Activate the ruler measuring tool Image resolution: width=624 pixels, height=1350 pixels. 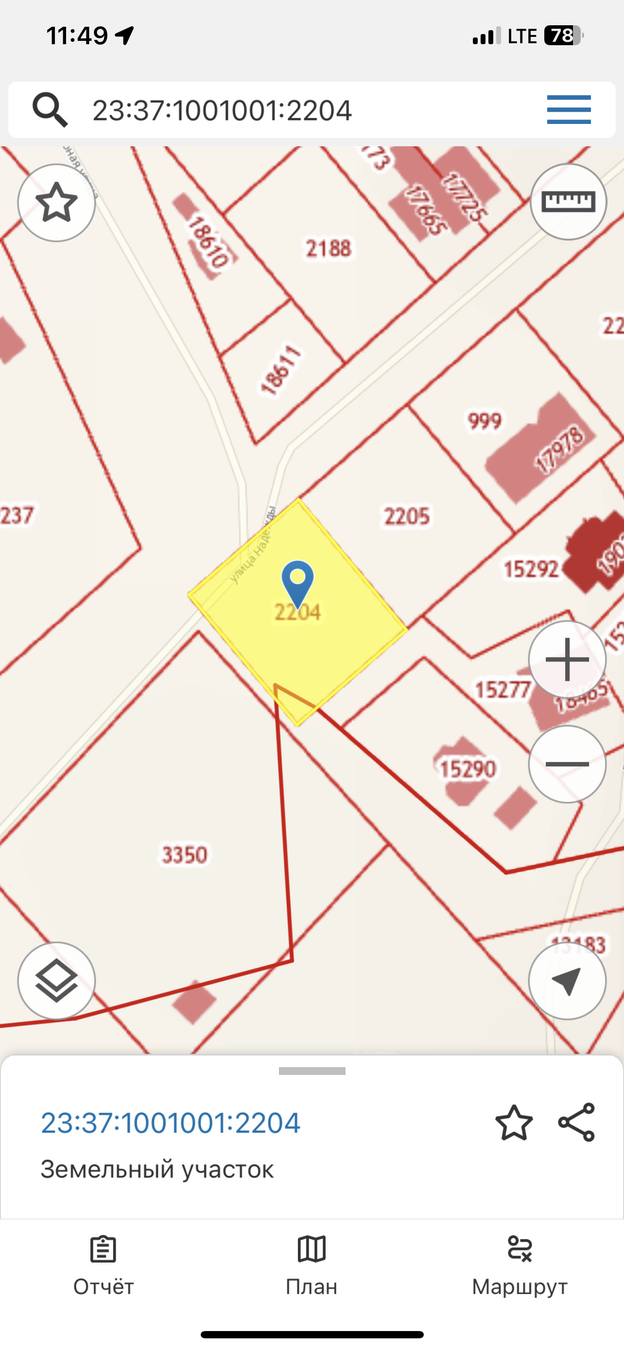[567, 201]
